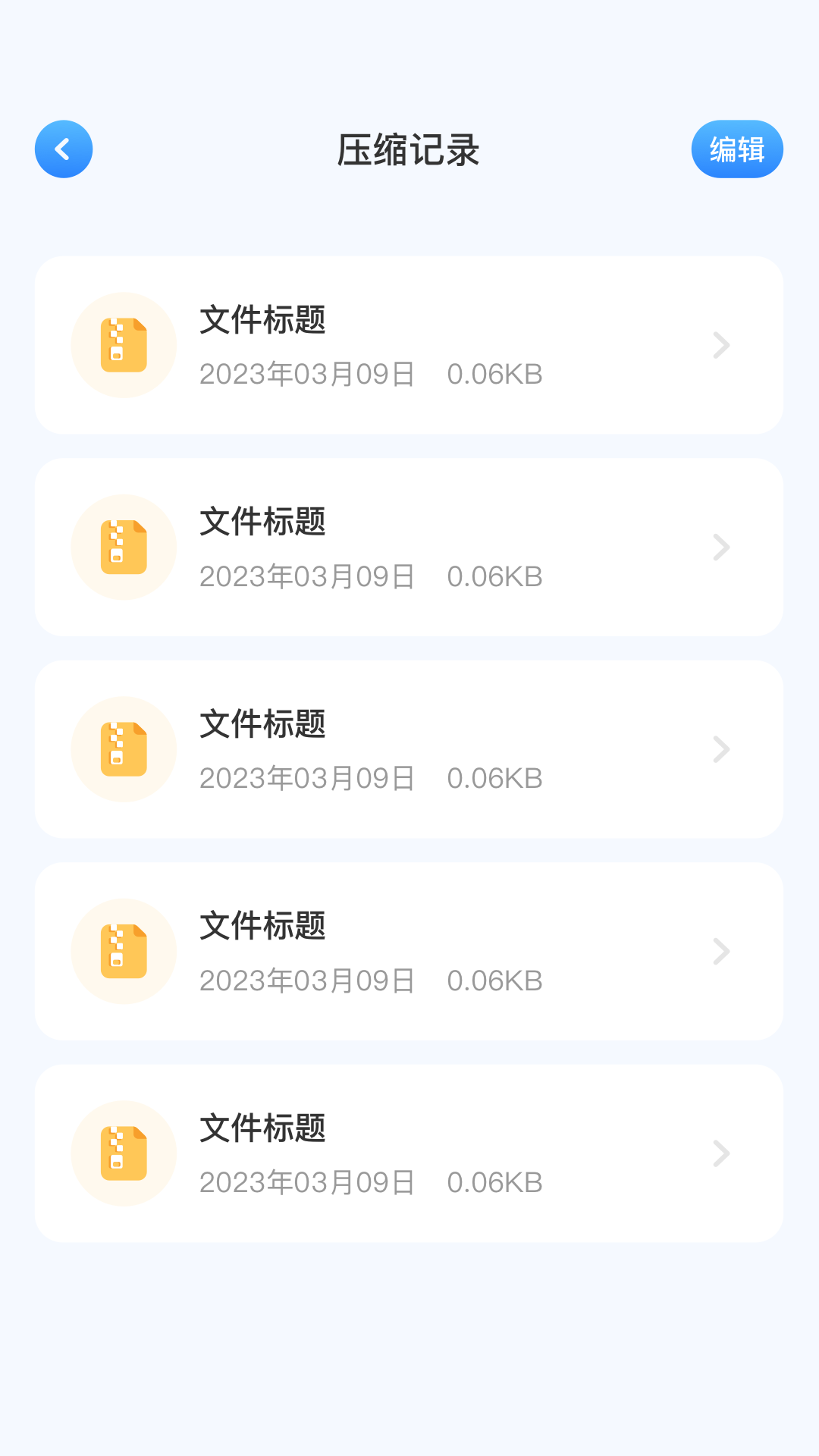
Task: Click the chevron on the third record
Action: click(720, 749)
